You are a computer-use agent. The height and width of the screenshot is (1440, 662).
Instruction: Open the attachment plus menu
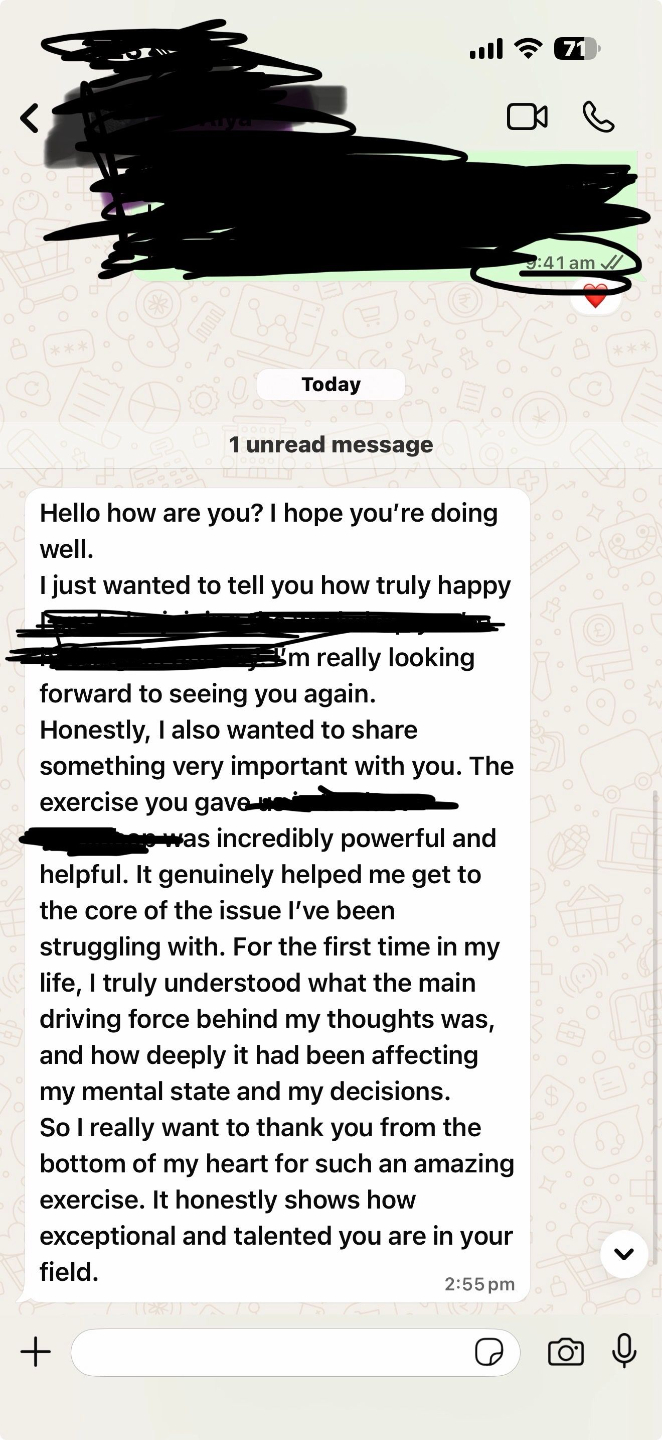click(x=35, y=1353)
